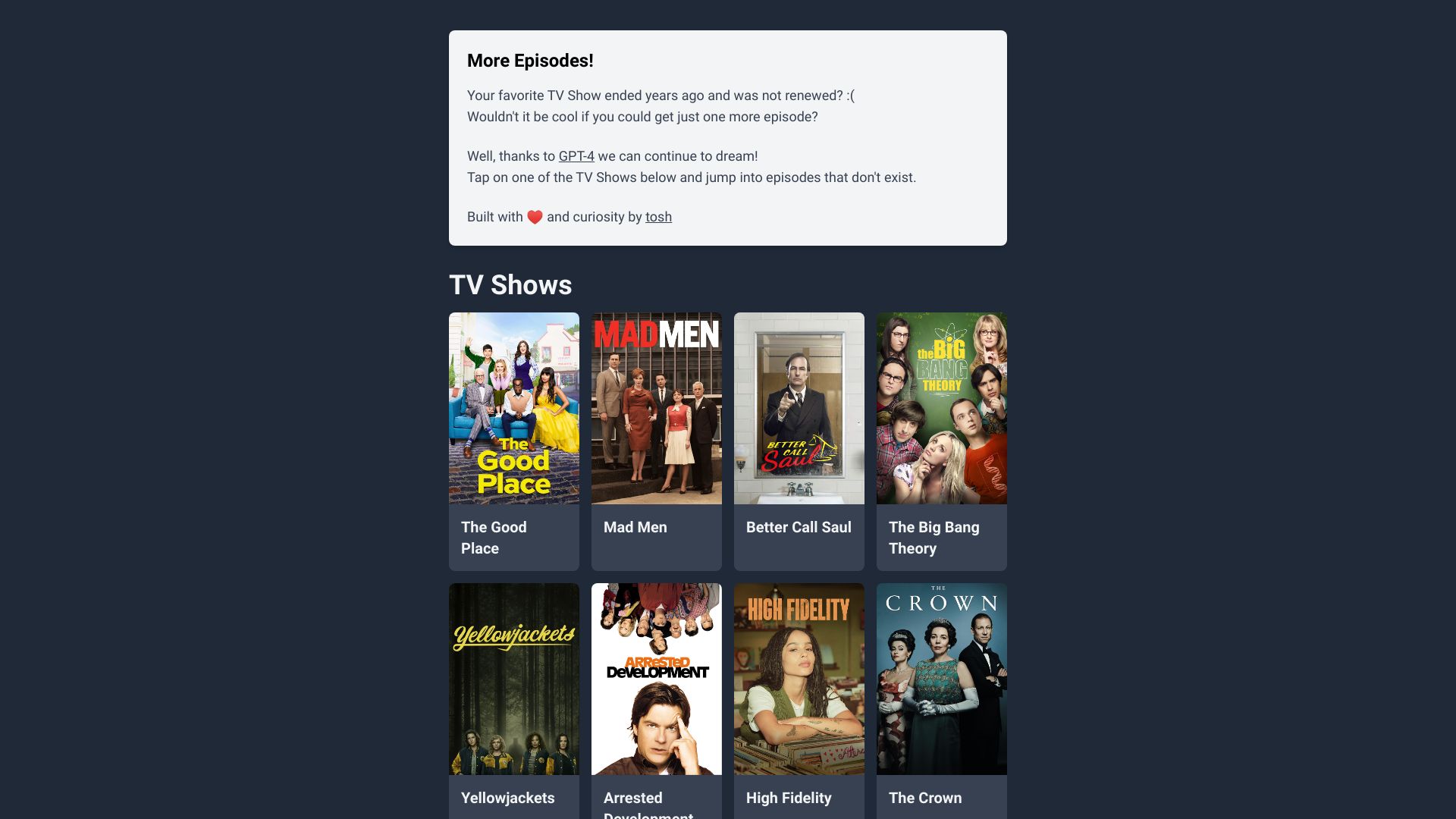
Task: Open Better Call Saul episodes
Action: 799,440
